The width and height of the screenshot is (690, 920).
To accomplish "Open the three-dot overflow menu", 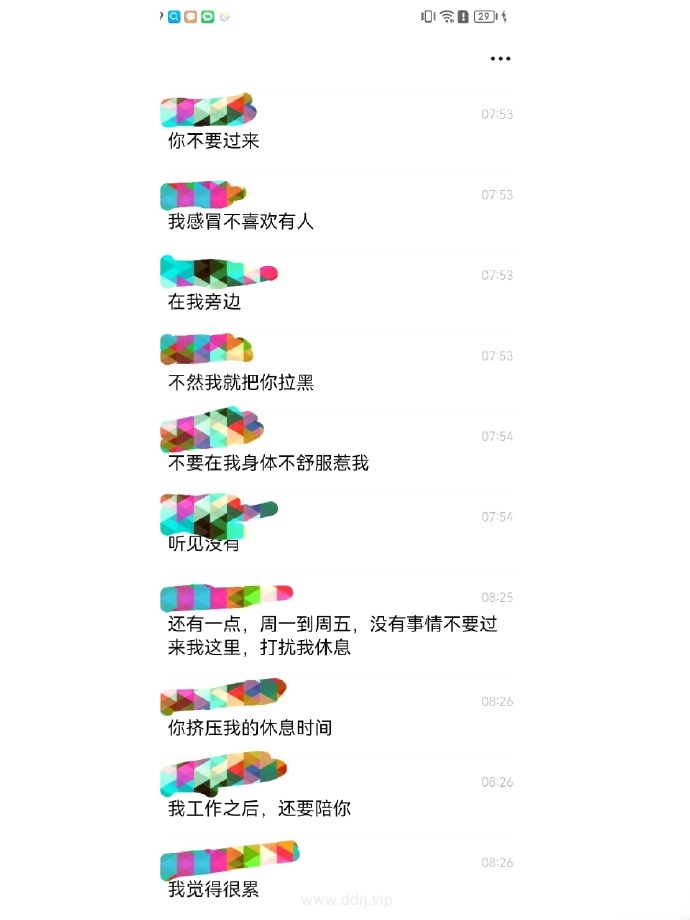I will 500,59.
